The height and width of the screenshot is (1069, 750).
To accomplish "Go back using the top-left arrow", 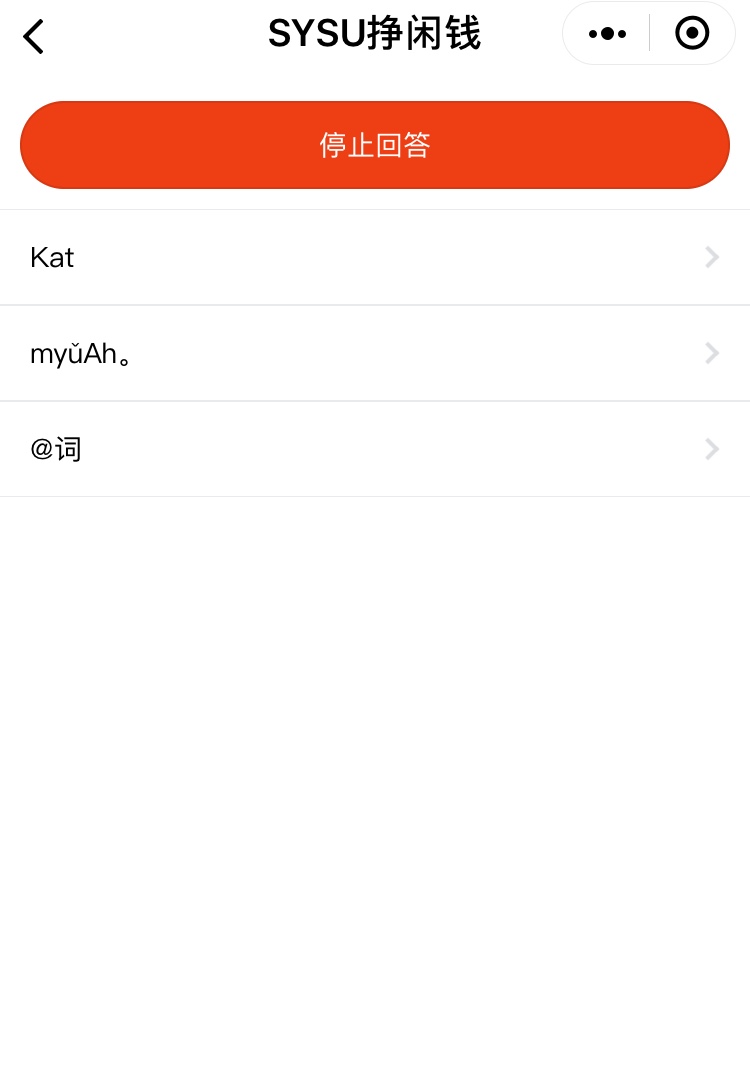I will (34, 37).
